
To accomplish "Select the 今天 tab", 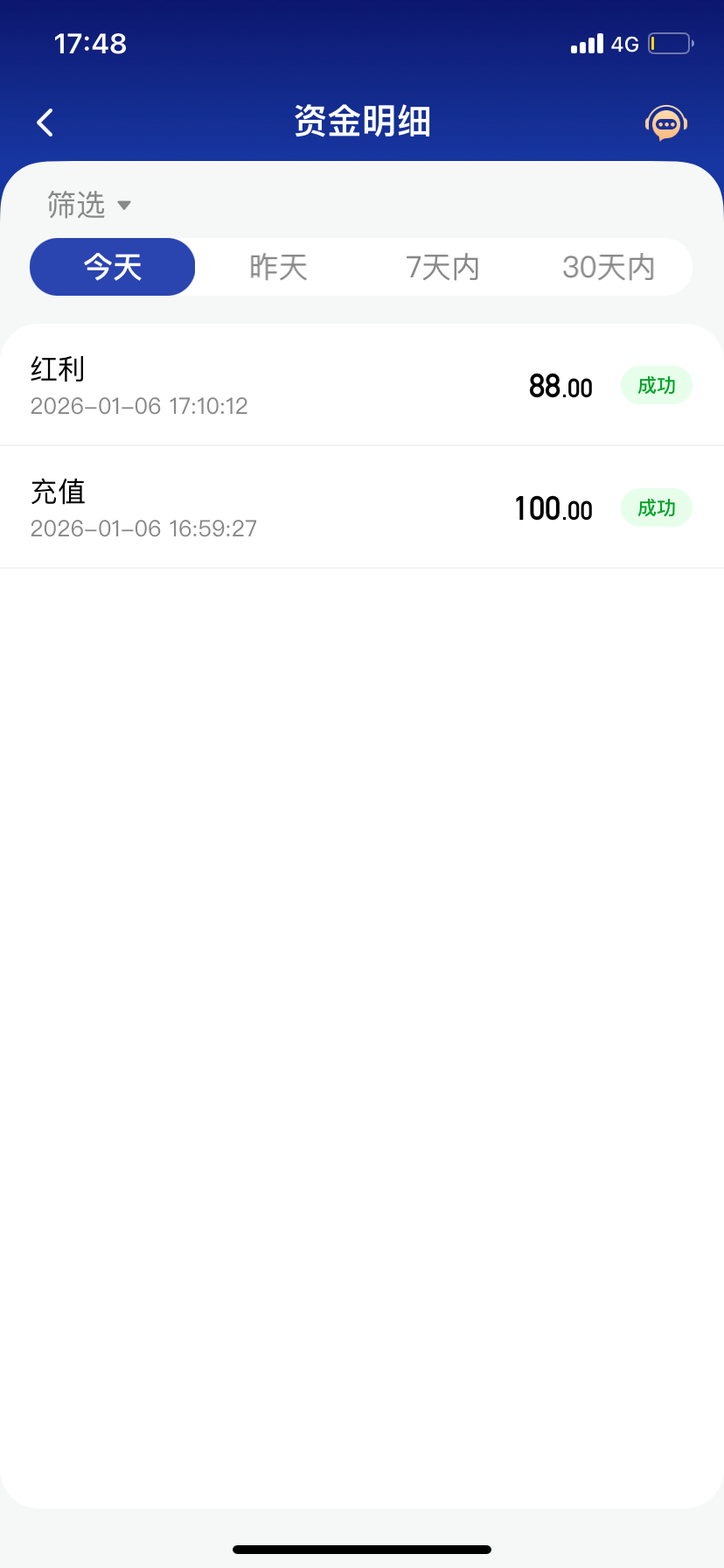I will tap(113, 267).
